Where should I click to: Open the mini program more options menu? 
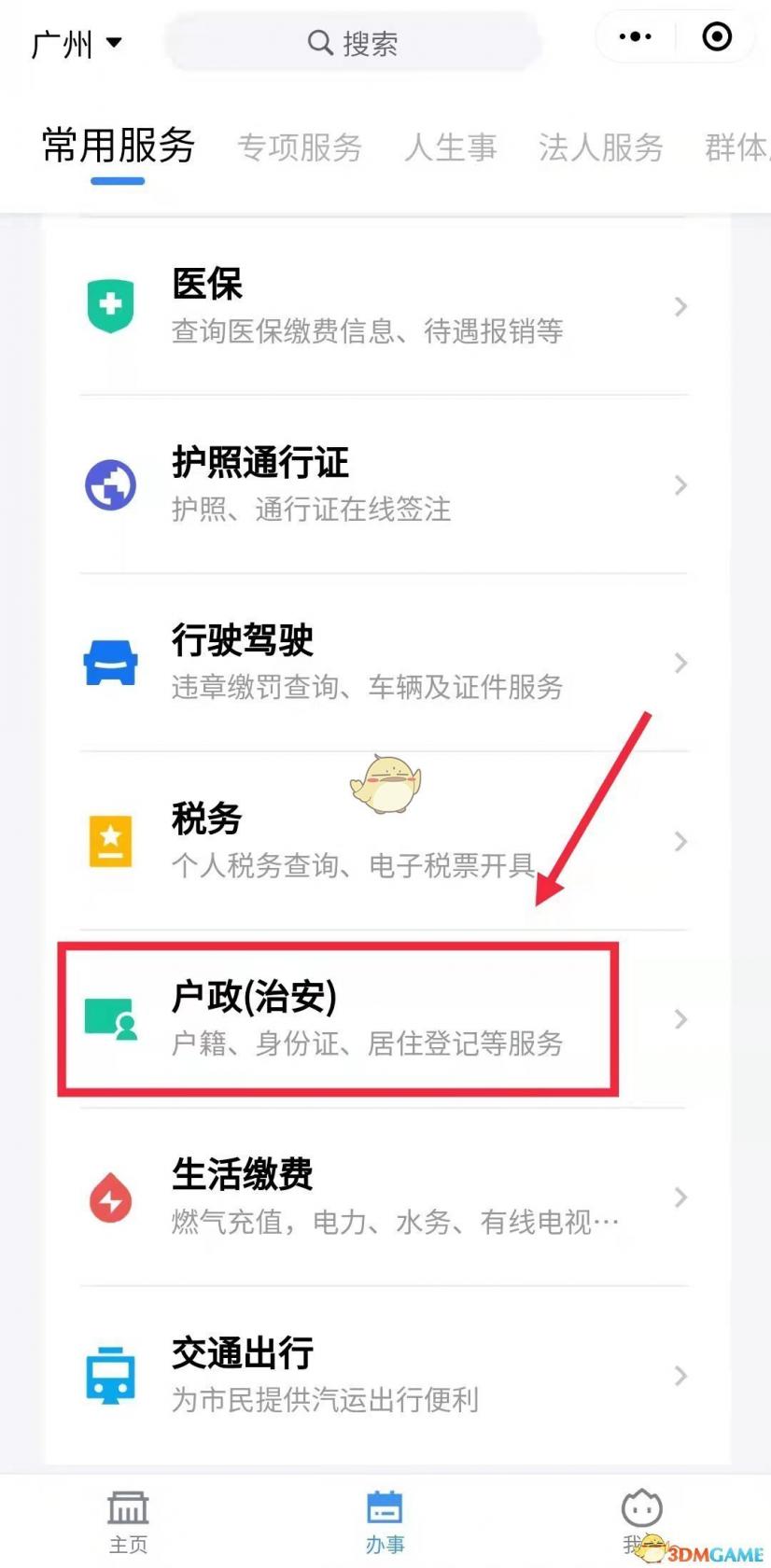(636, 37)
